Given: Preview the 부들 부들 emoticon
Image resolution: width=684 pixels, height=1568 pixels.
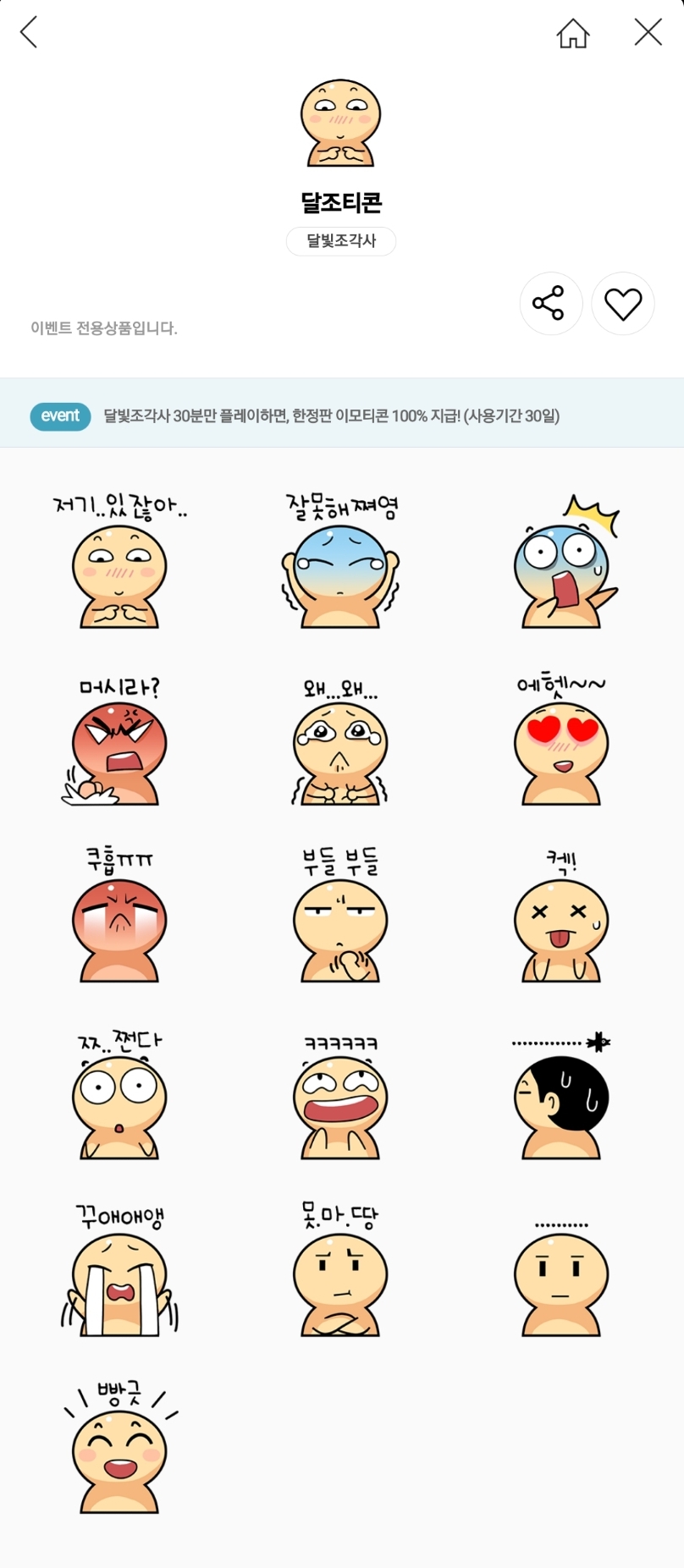Looking at the screenshot, I should tap(340, 916).
